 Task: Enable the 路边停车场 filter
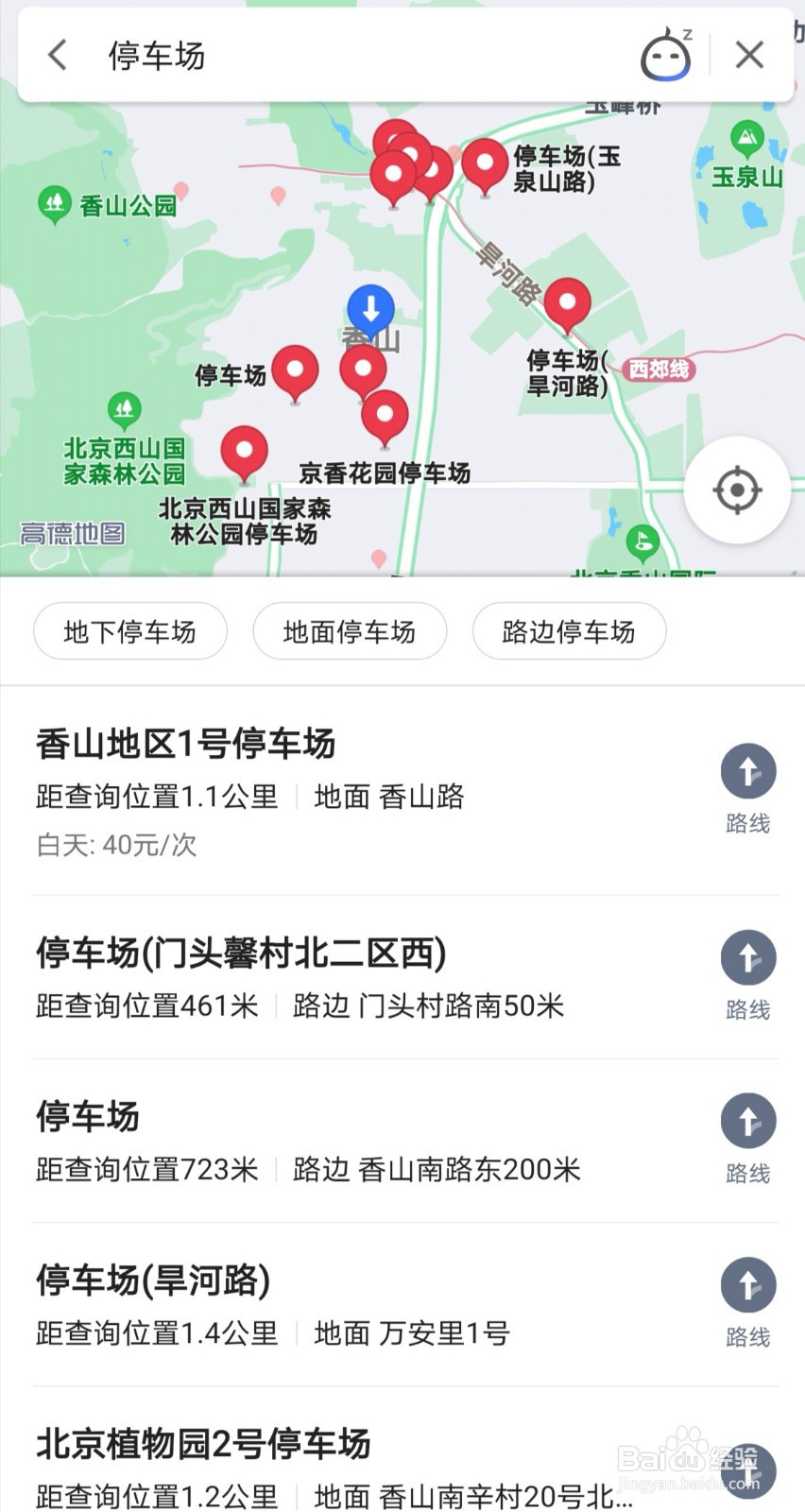tap(569, 631)
